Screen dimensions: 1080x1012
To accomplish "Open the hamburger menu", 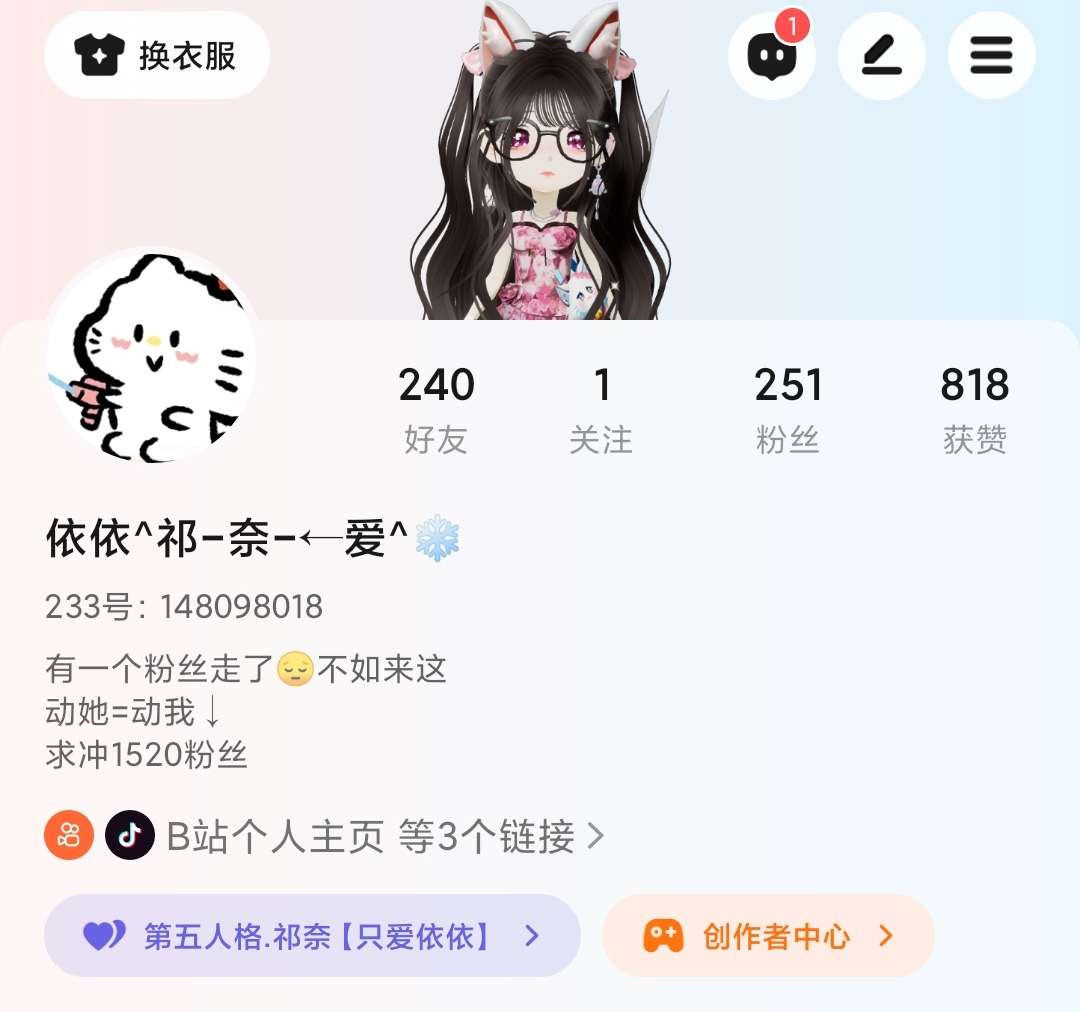I will (x=991, y=56).
